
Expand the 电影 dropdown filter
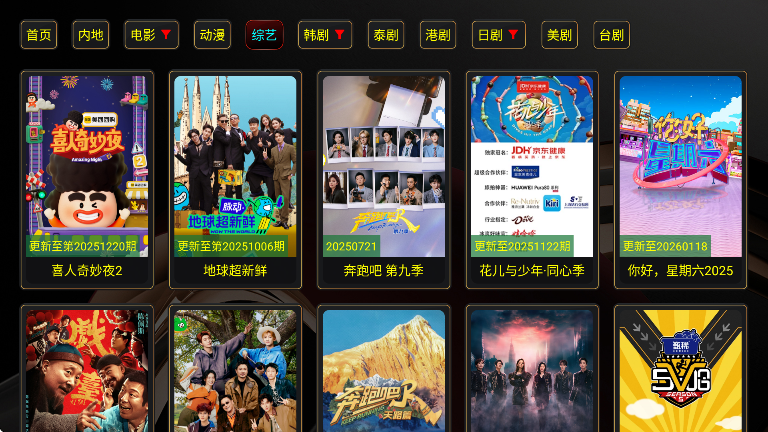pyautogui.click(x=152, y=35)
